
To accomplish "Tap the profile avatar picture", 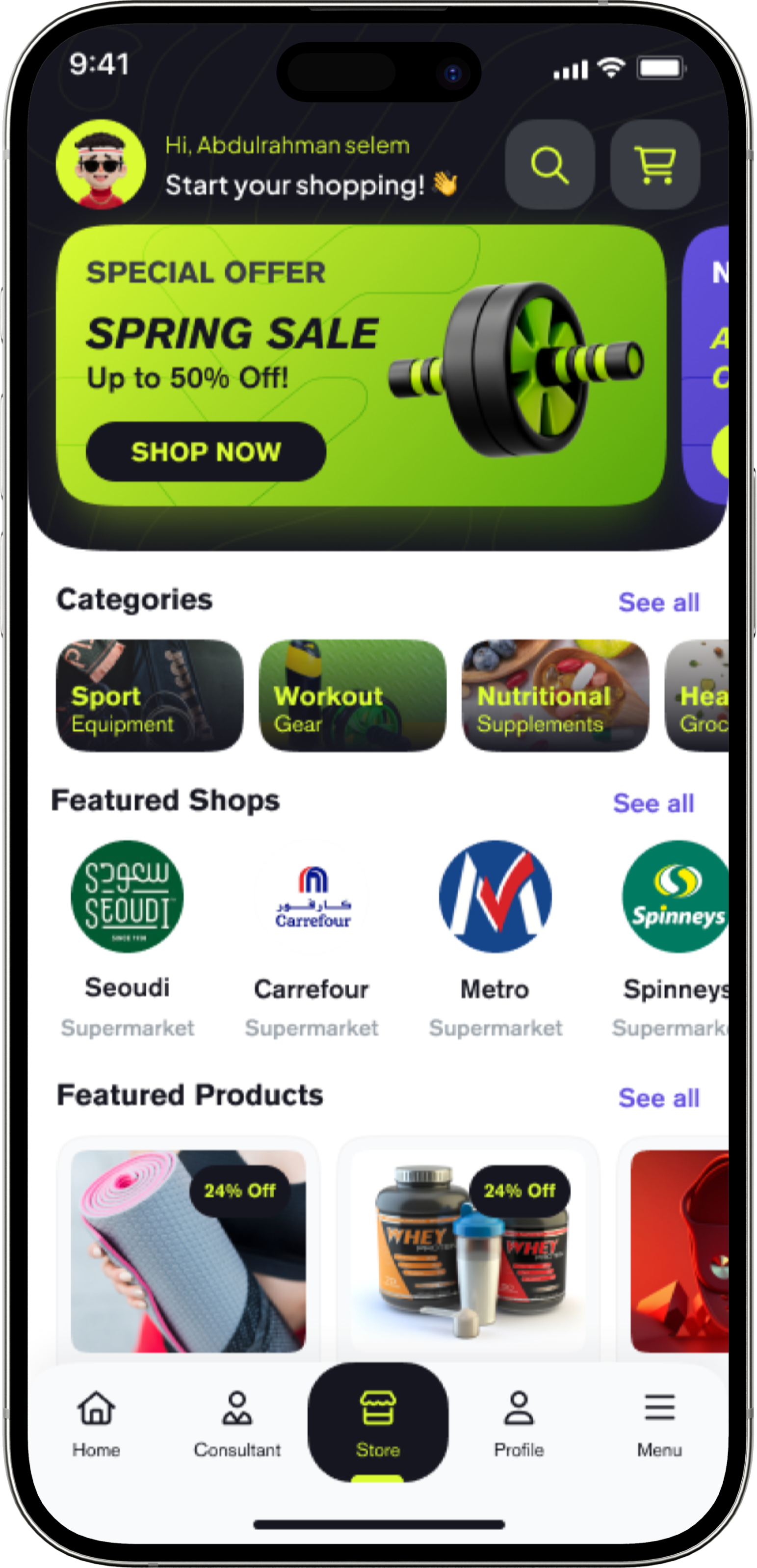I will [101, 164].
